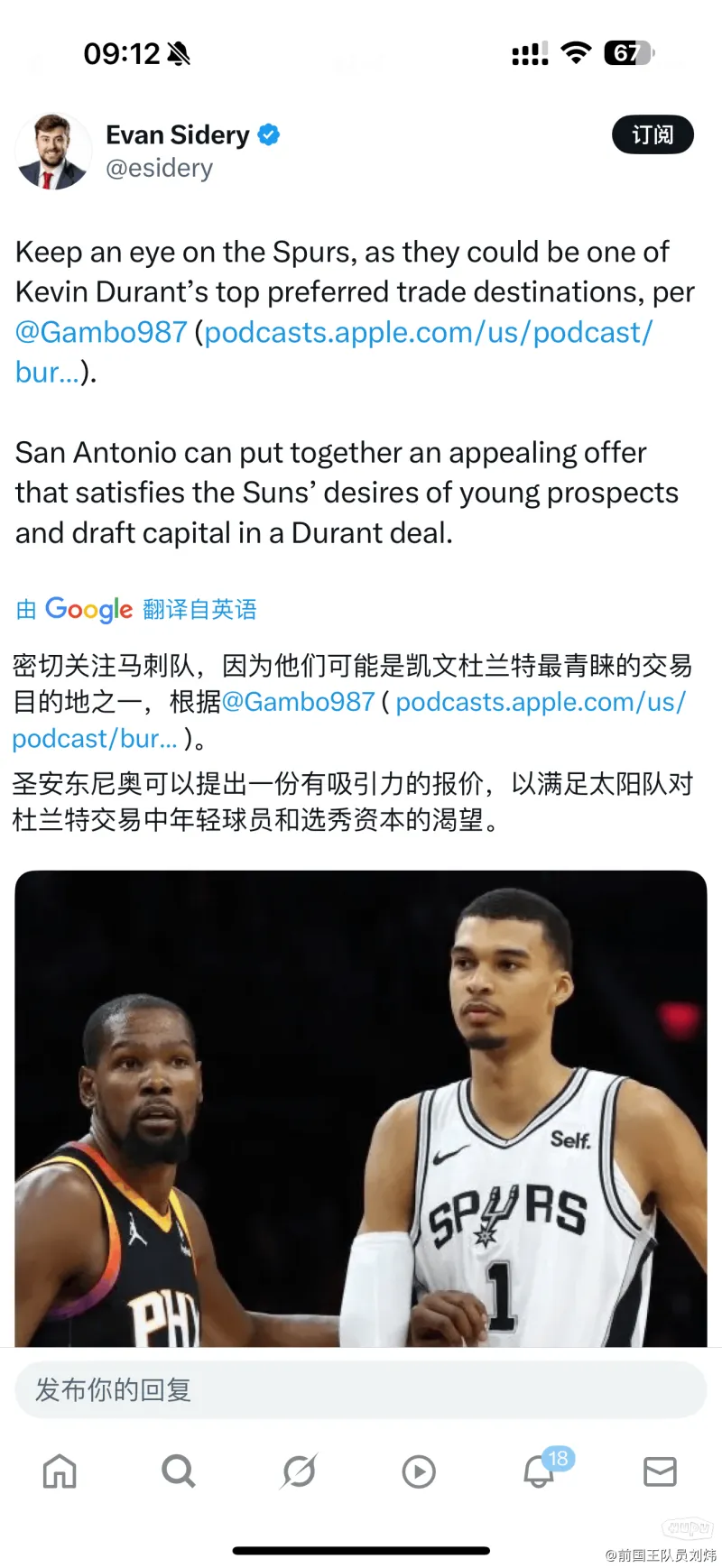Open the Search tab
The width and height of the screenshot is (722, 1568).
[x=179, y=1471]
